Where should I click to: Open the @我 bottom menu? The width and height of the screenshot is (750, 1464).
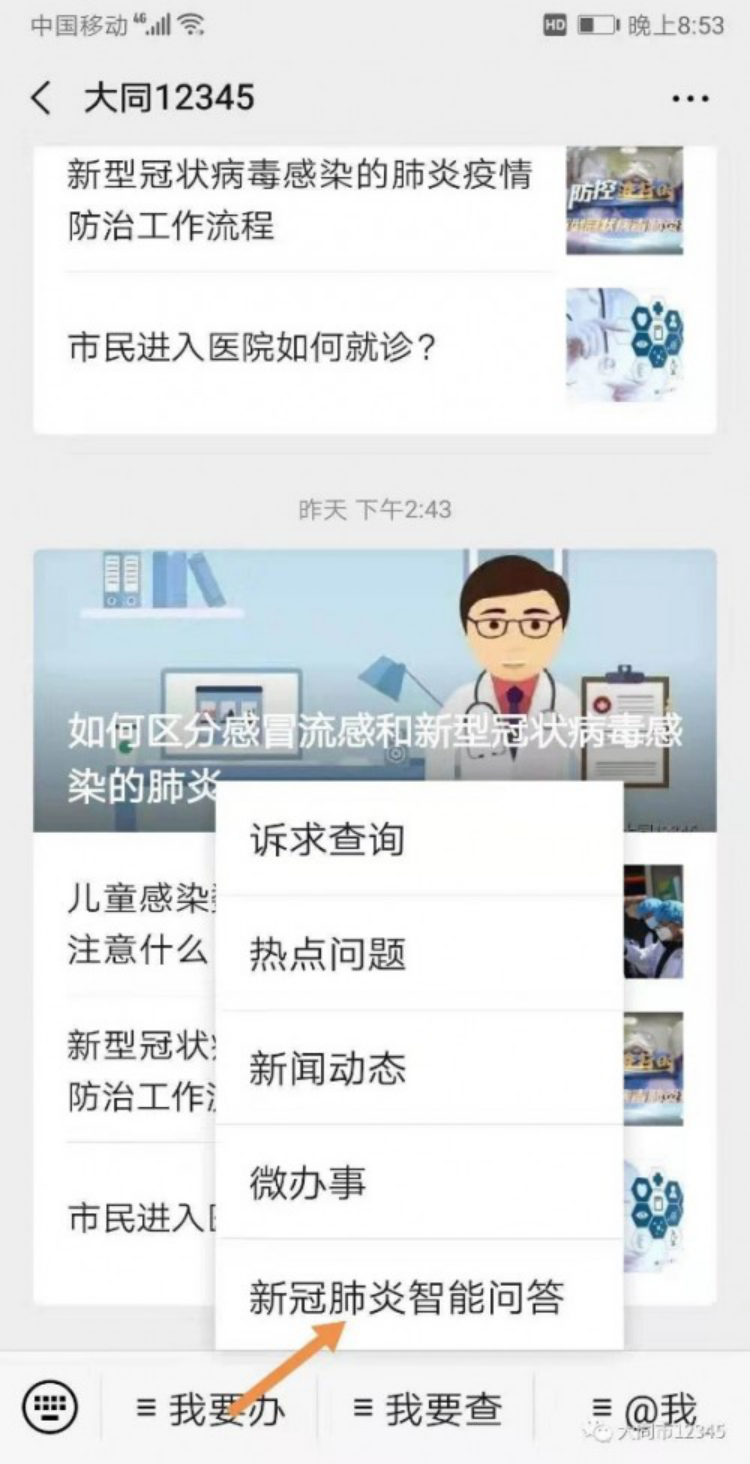(644, 1410)
